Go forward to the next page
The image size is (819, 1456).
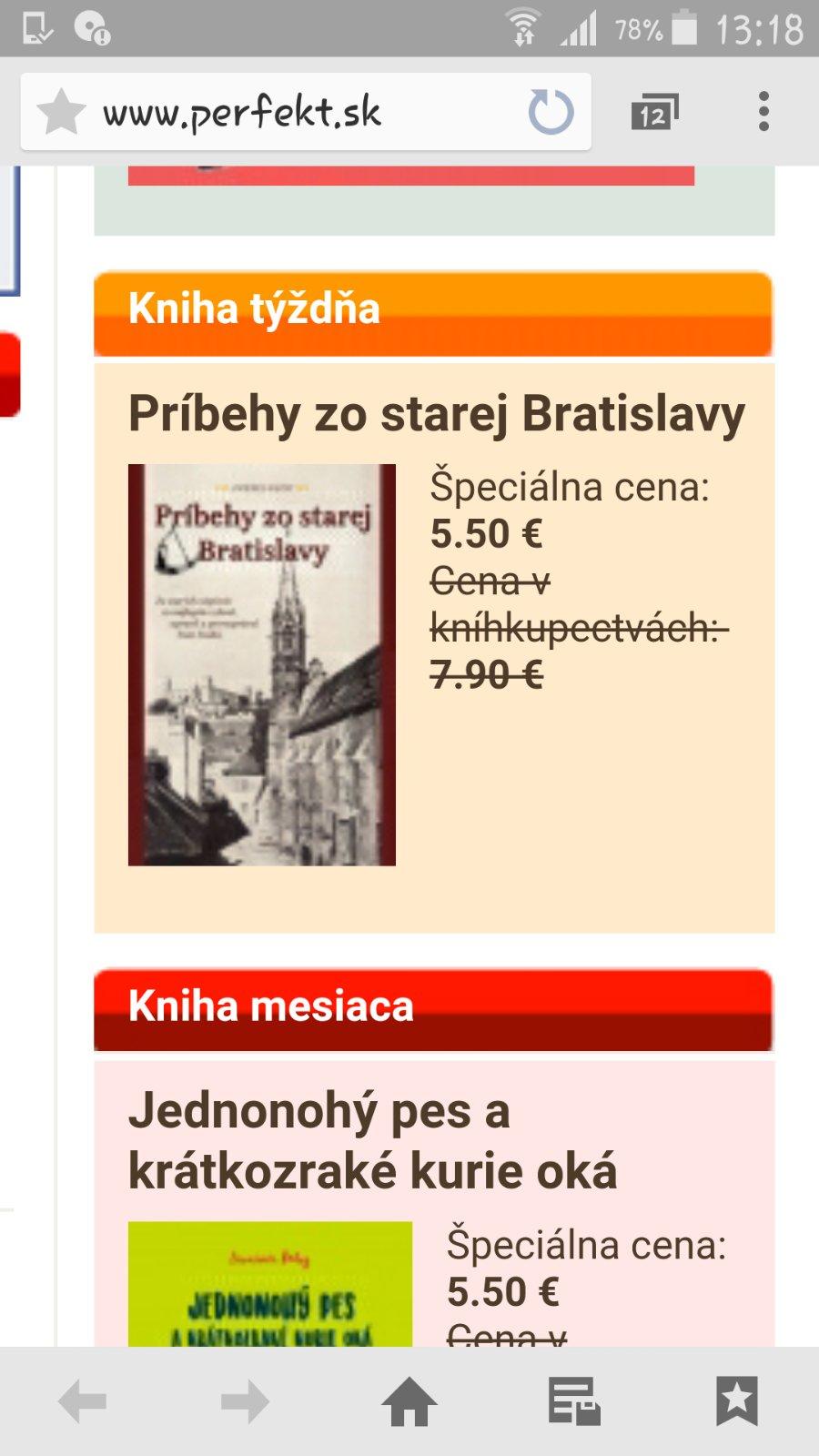tap(246, 1401)
